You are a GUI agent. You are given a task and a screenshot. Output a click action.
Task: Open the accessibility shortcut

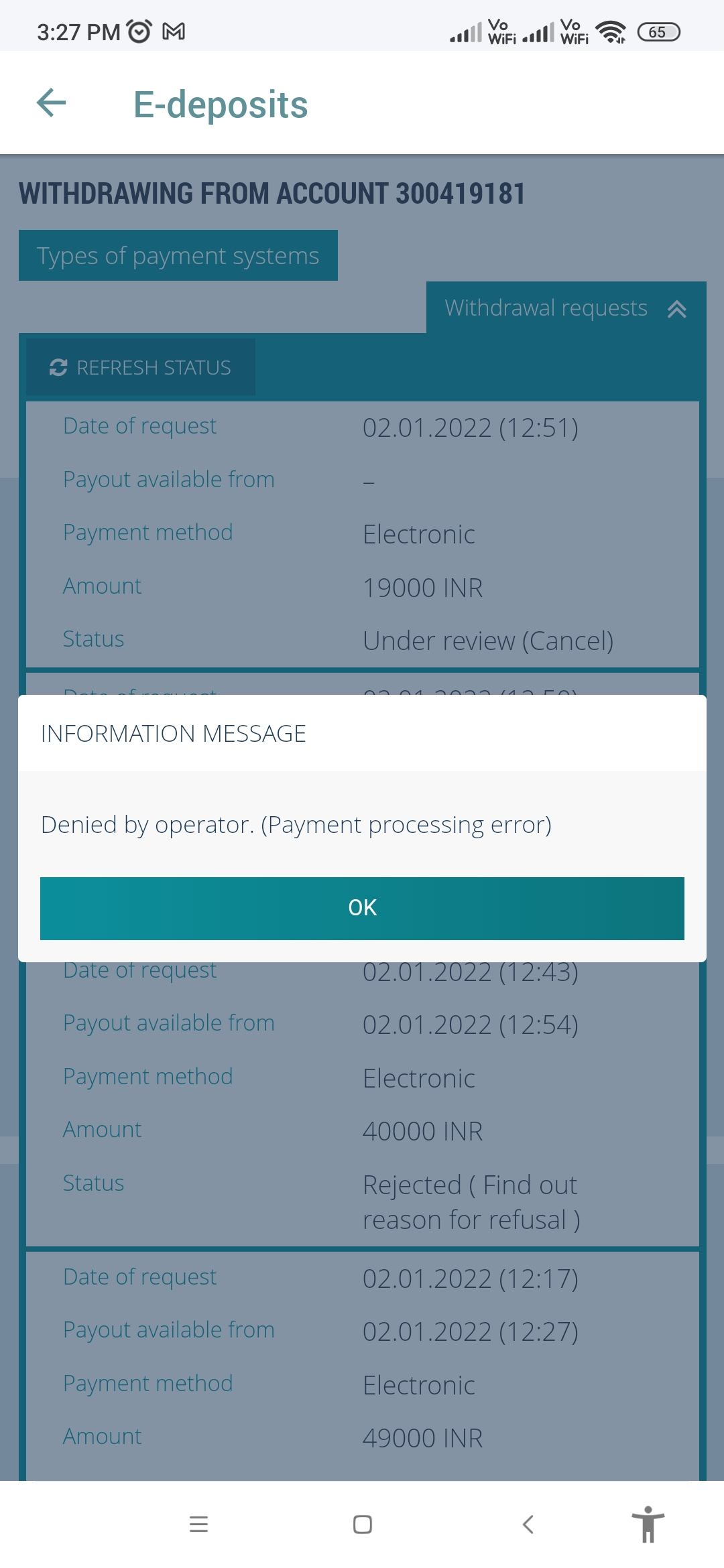[x=648, y=1524]
